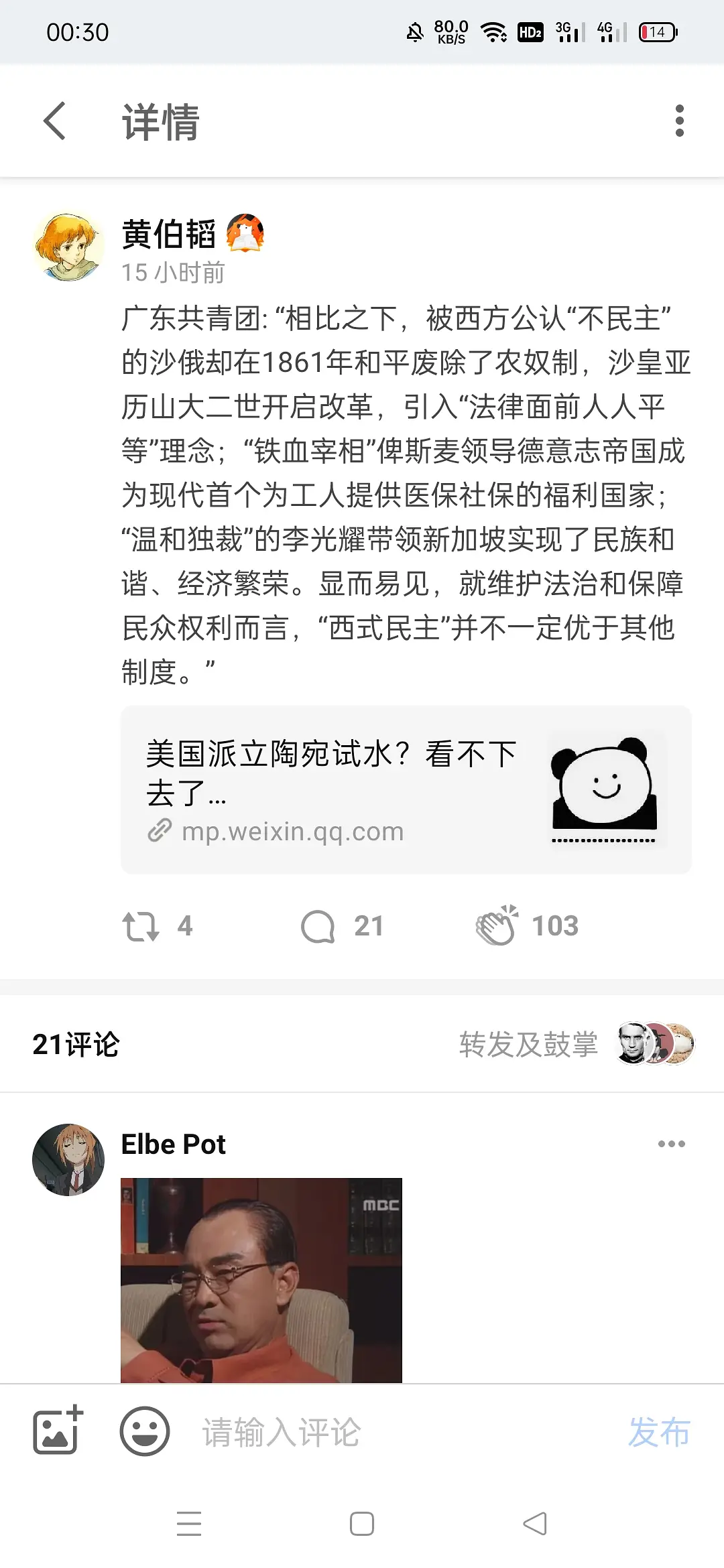This screenshot has width=724, height=1568.
Task: Go to the system home screen
Action: point(362,1524)
